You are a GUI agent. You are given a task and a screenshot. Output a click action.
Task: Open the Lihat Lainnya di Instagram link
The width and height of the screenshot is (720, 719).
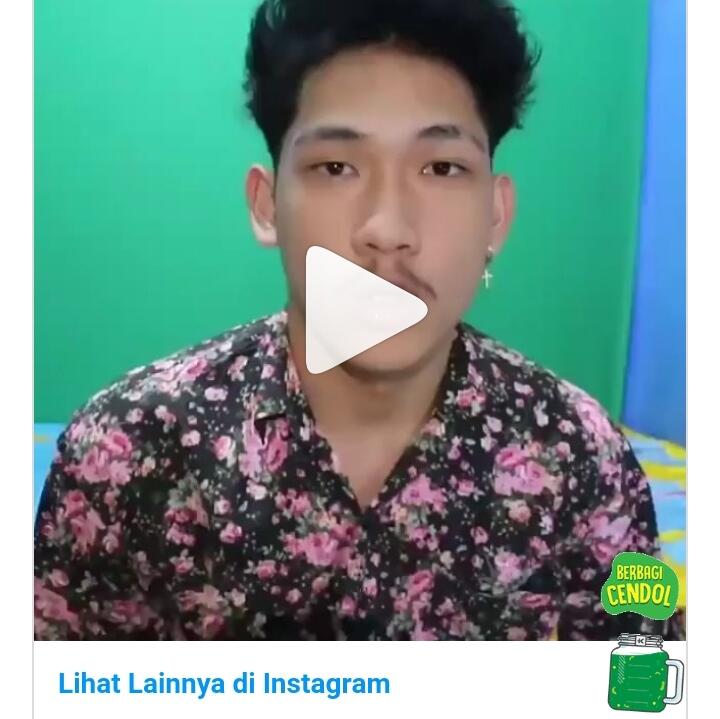coord(224,684)
